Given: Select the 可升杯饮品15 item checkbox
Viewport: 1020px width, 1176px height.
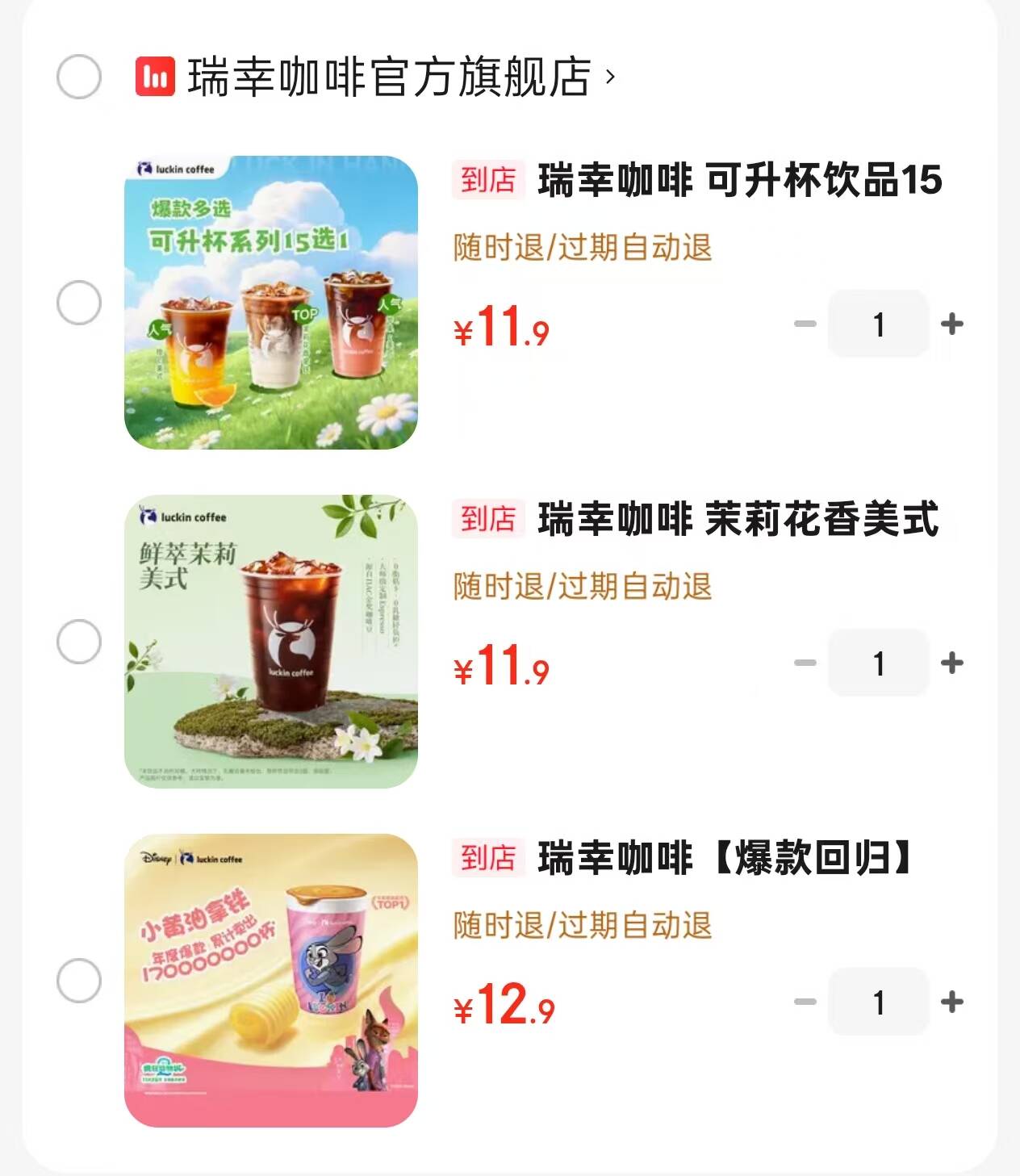Looking at the screenshot, I should pos(79,303).
